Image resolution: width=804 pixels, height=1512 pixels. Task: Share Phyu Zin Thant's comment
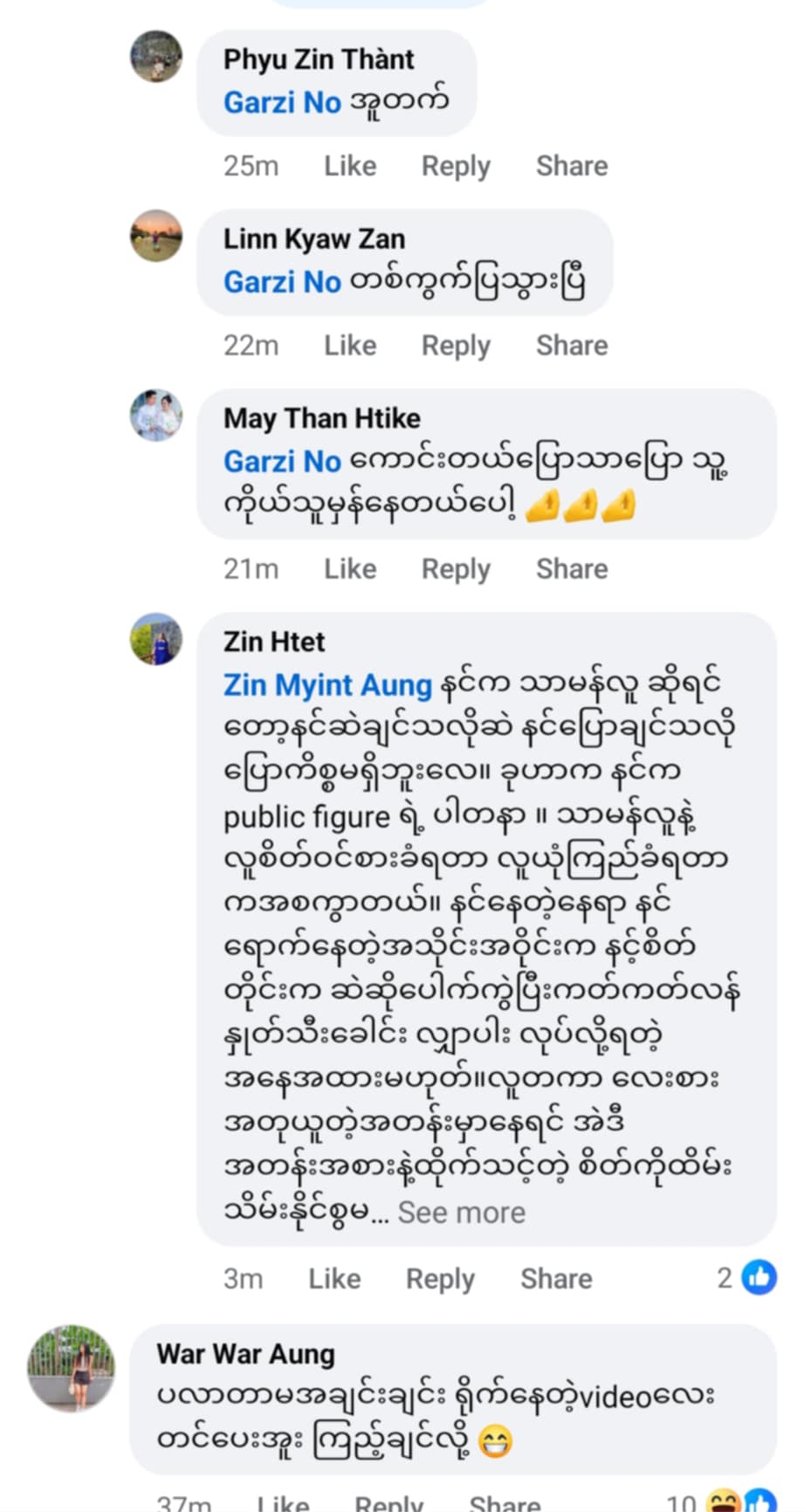572,166
